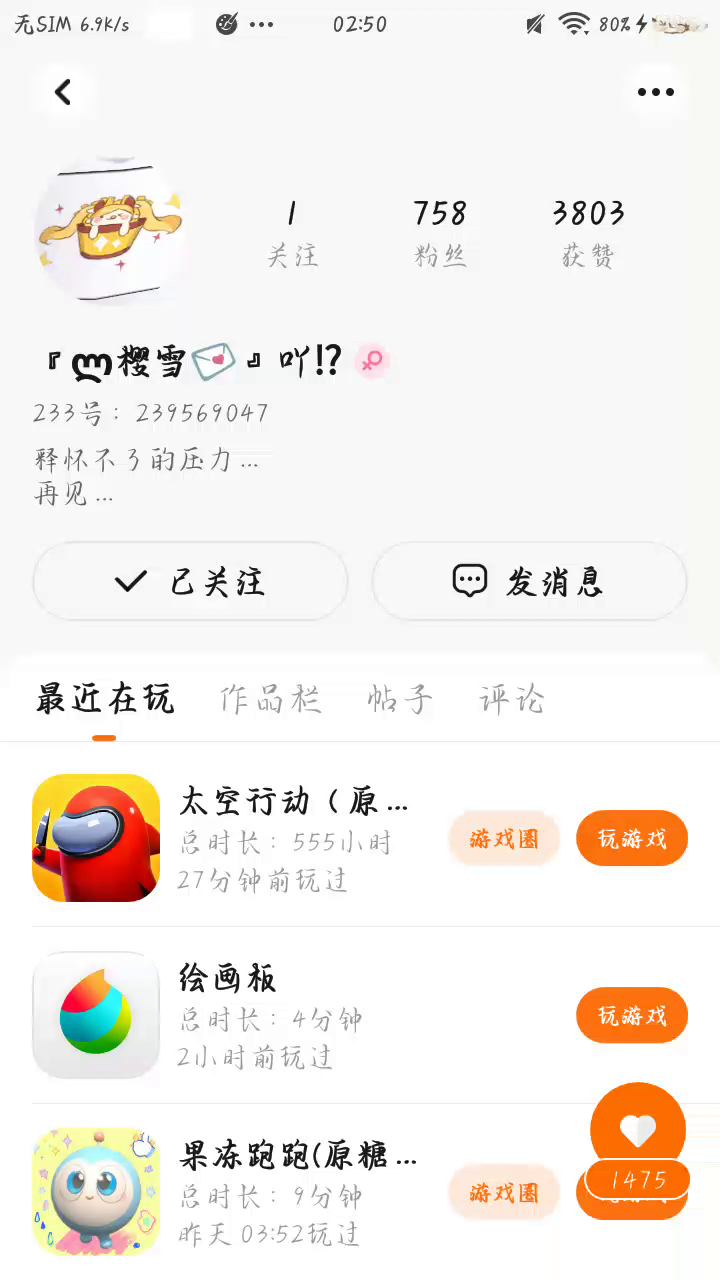The height and width of the screenshot is (1280, 720).
Task: Tap 玩游戏 for 太空行动
Action: click(632, 838)
